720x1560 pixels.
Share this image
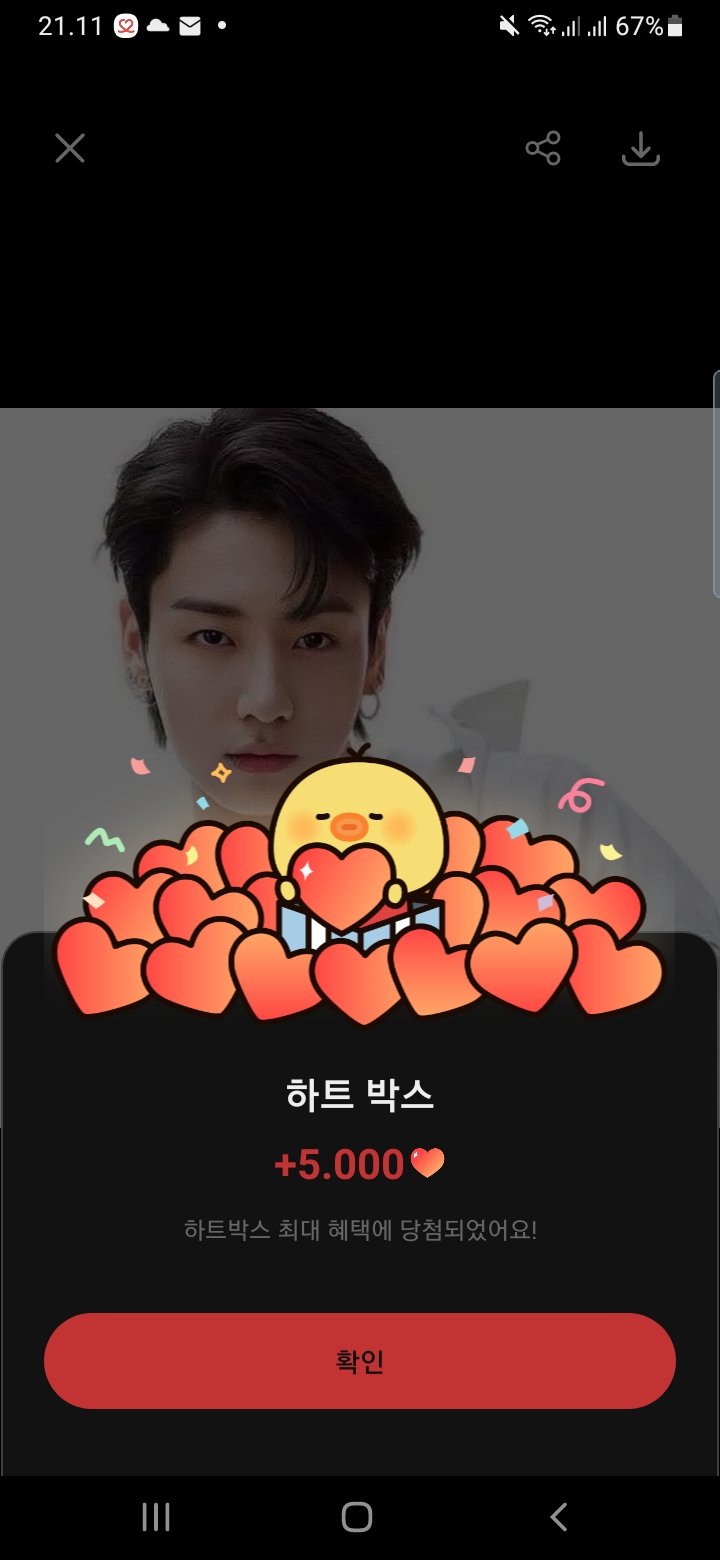[543, 149]
